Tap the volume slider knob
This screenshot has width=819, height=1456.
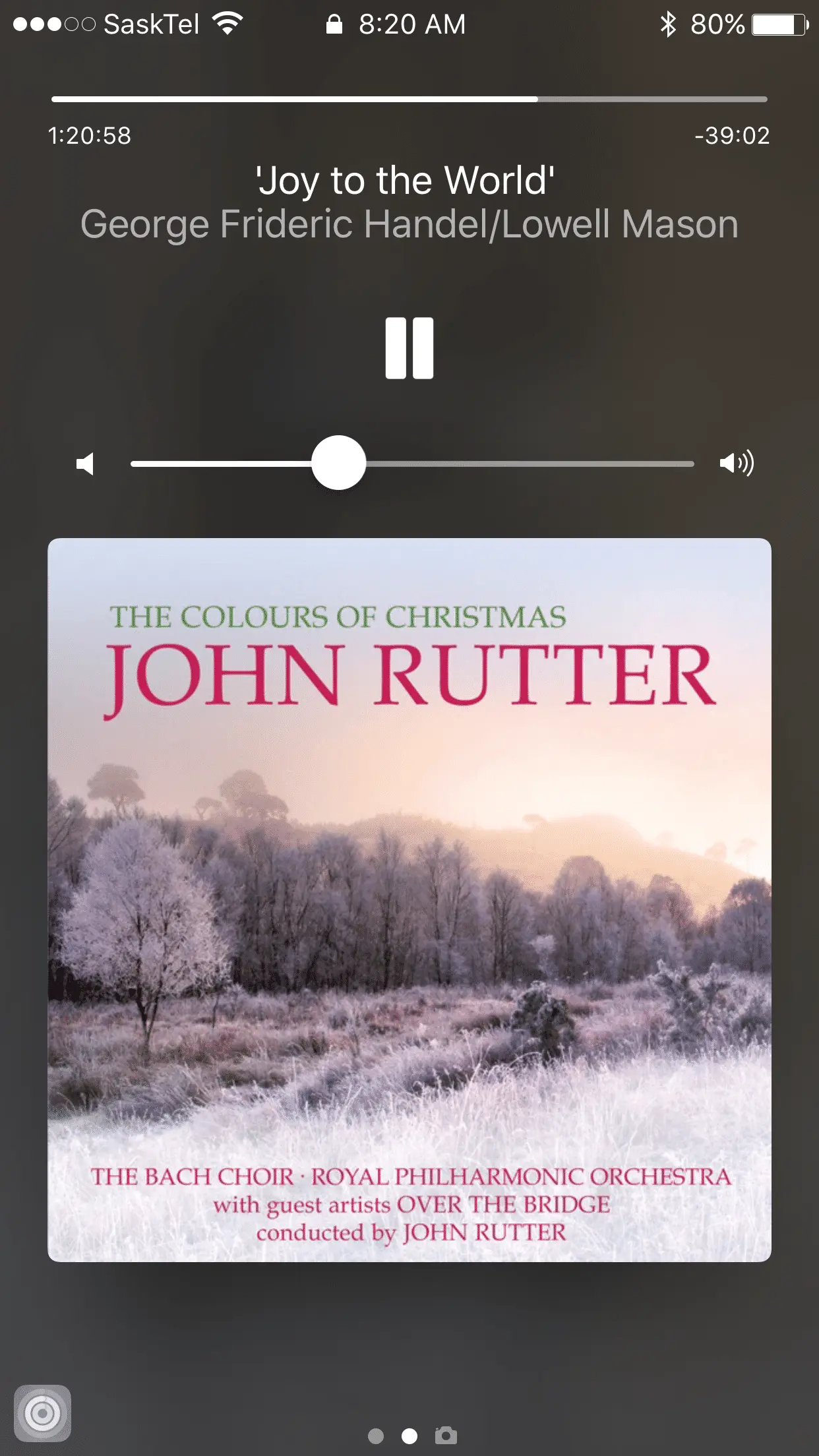(338, 463)
